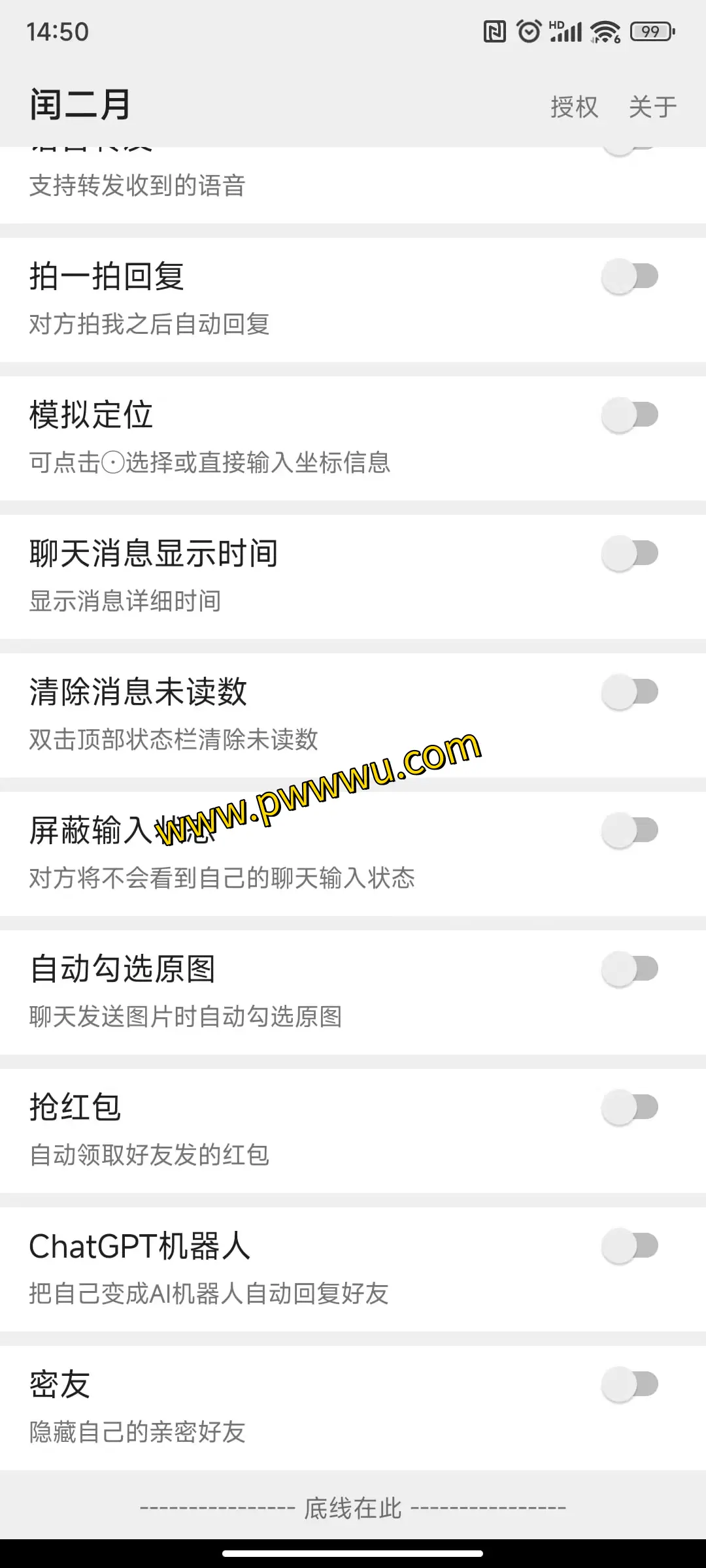Open the 授权 authorization page
The image size is (706, 1568).
(x=574, y=107)
